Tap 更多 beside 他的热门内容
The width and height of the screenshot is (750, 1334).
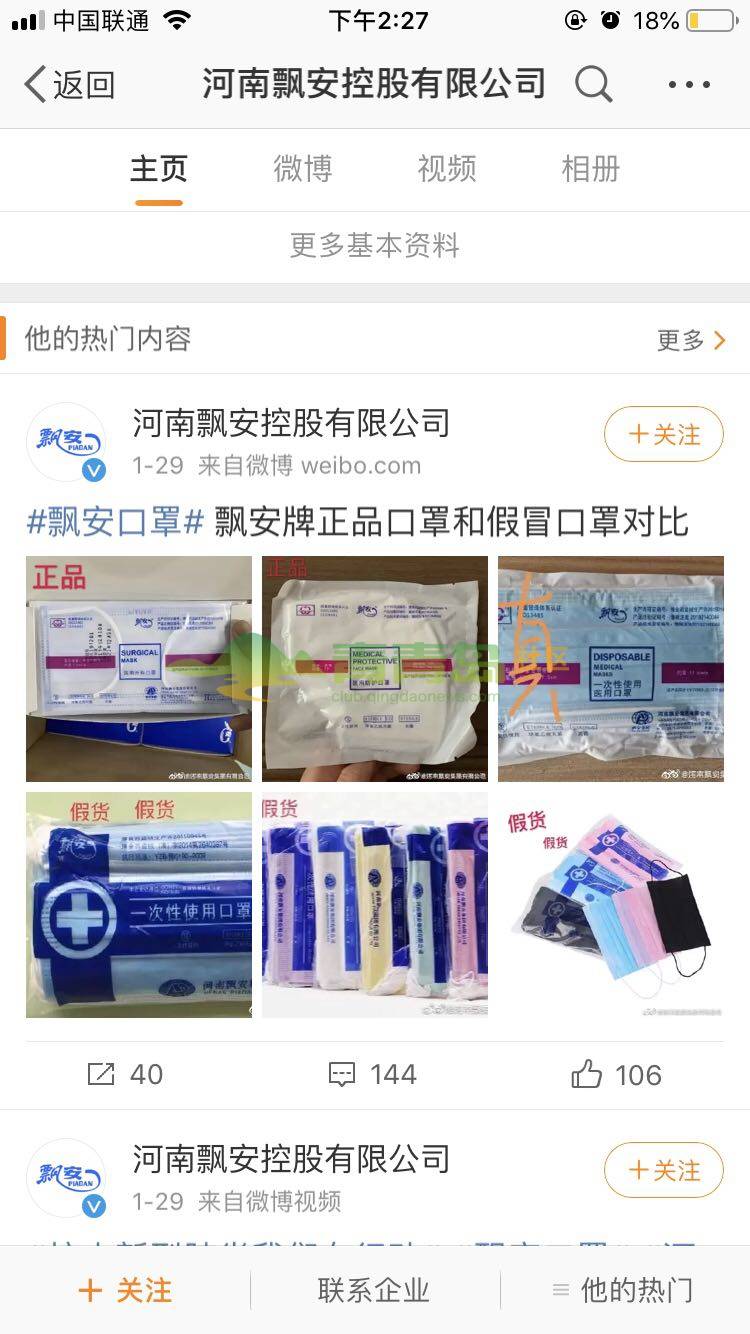pos(690,340)
